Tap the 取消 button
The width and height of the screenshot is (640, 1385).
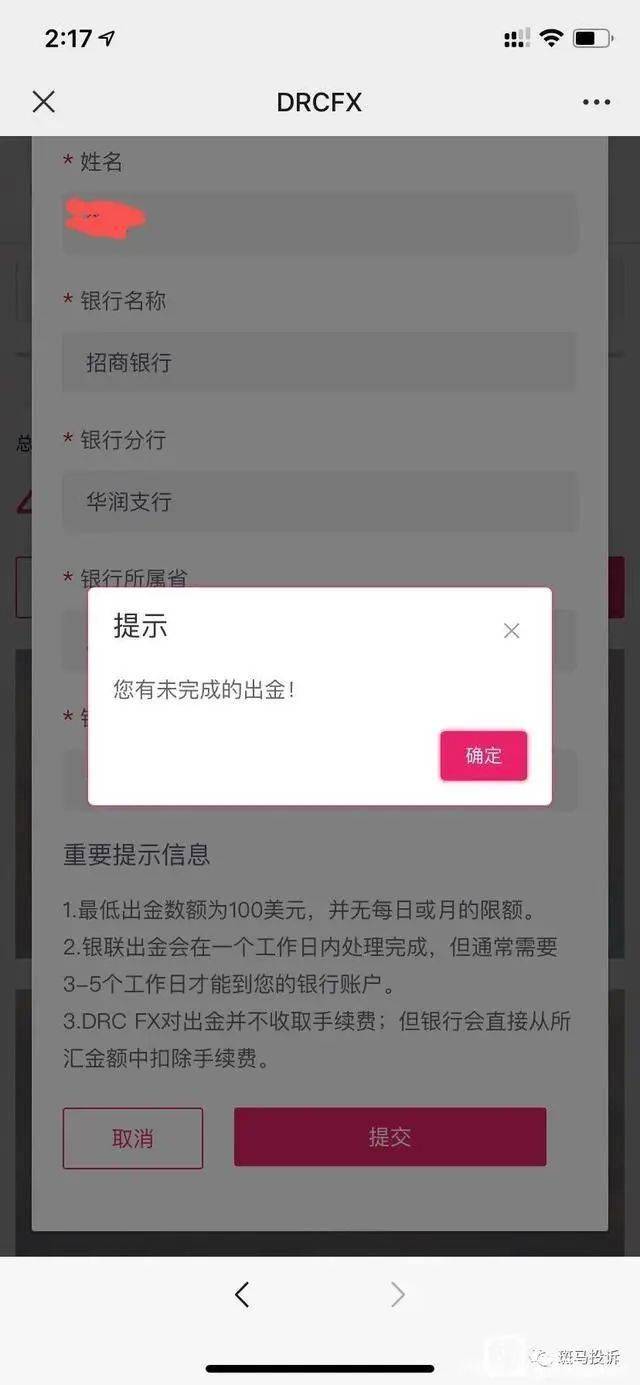pos(133,1137)
